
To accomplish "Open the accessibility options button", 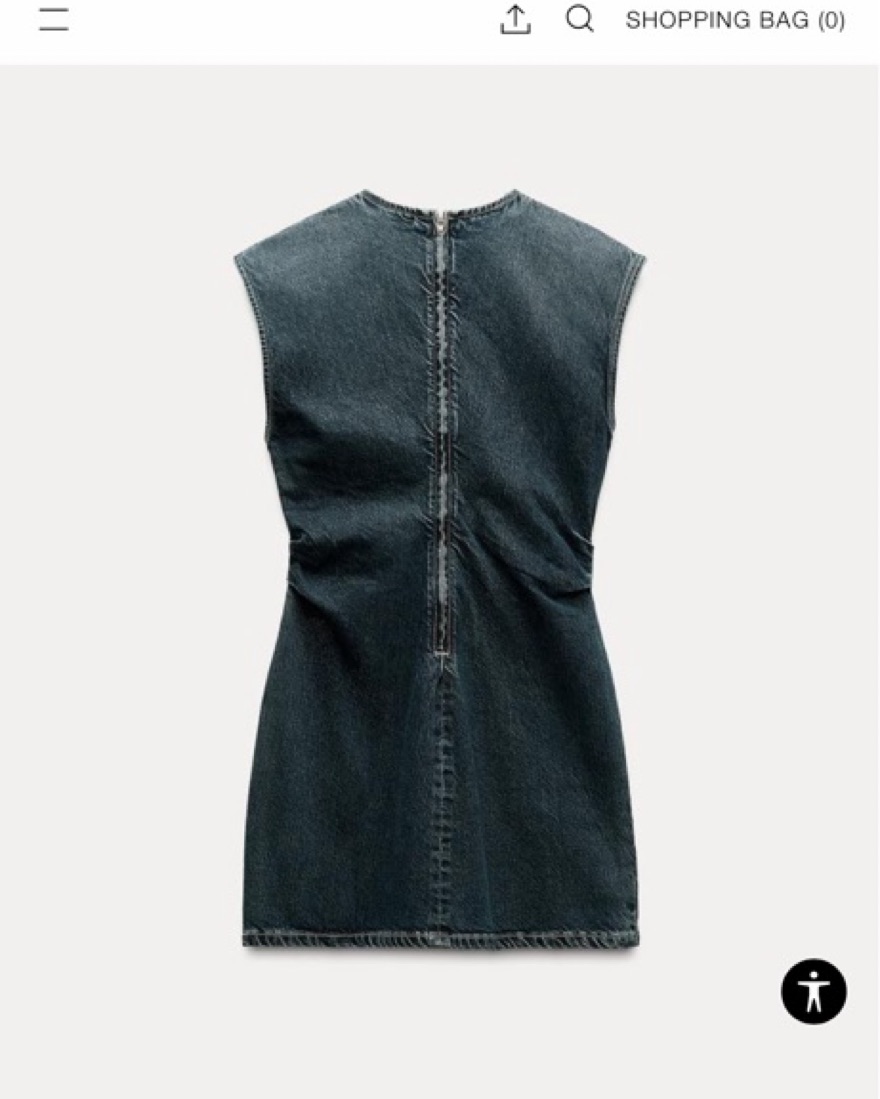I will pyautogui.click(x=813, y=991).
